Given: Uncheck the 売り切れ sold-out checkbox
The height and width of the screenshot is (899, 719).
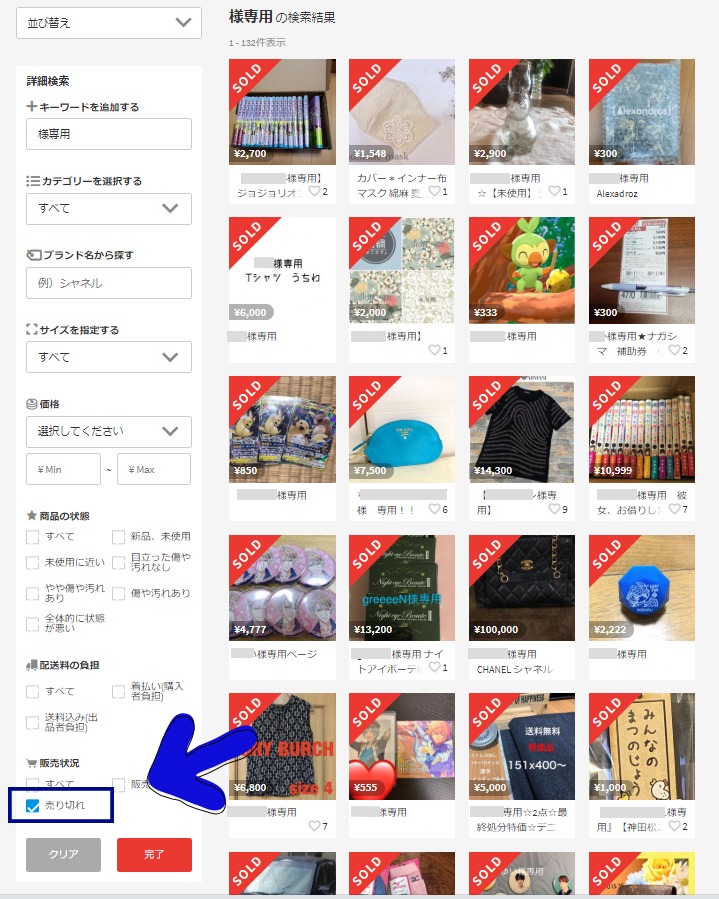Looking at the screenshot, I should (33, 806).
